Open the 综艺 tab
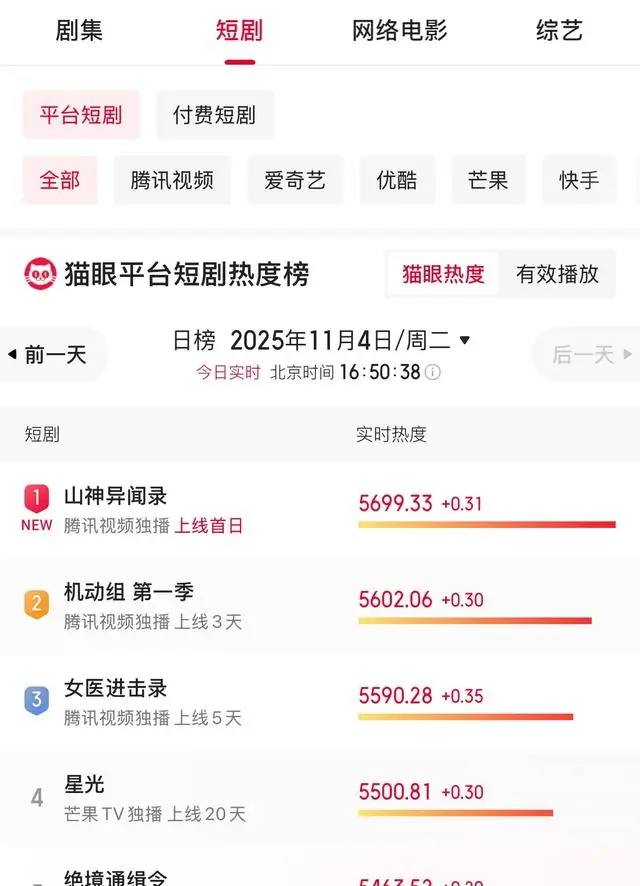 pyautogui.click(x=559, y=30)
